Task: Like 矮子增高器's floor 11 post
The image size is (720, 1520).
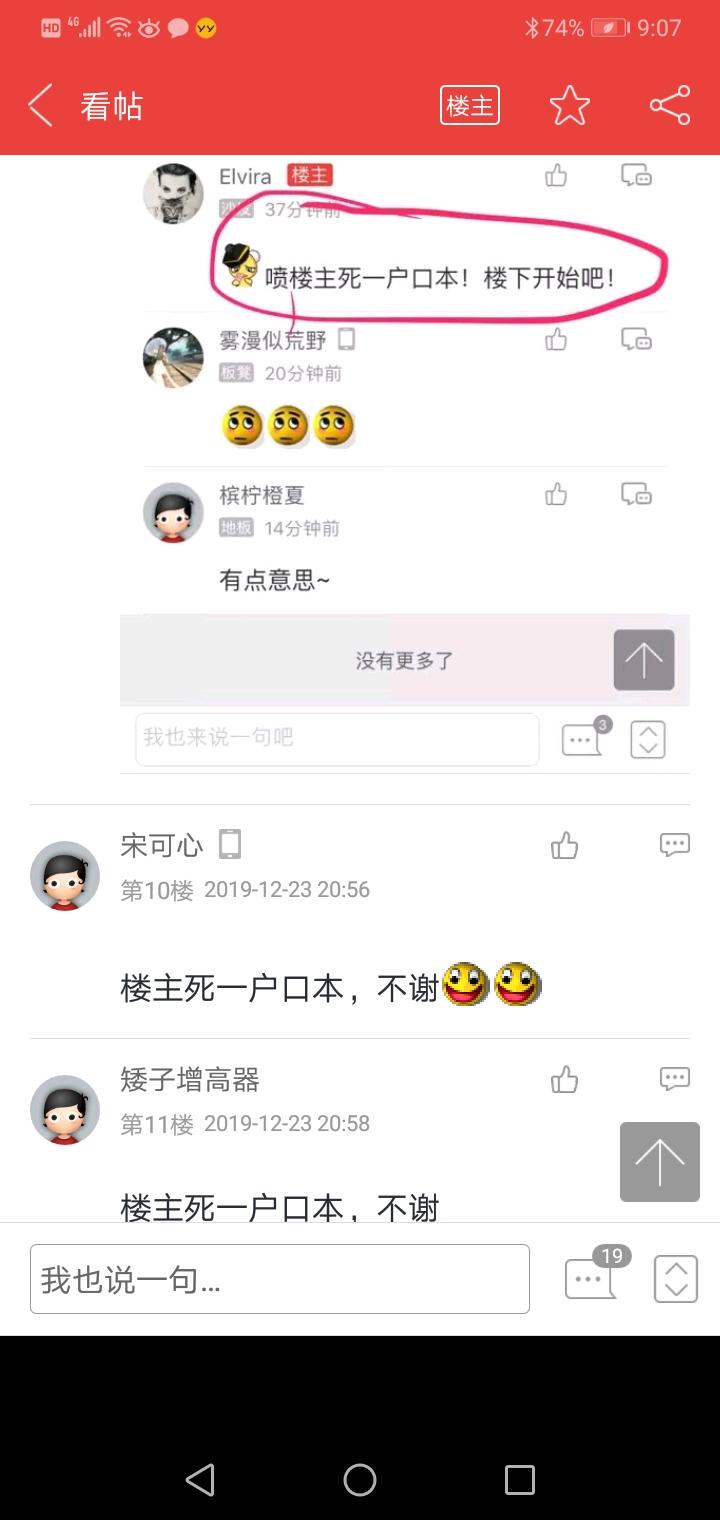Action: coord(564,1080)
